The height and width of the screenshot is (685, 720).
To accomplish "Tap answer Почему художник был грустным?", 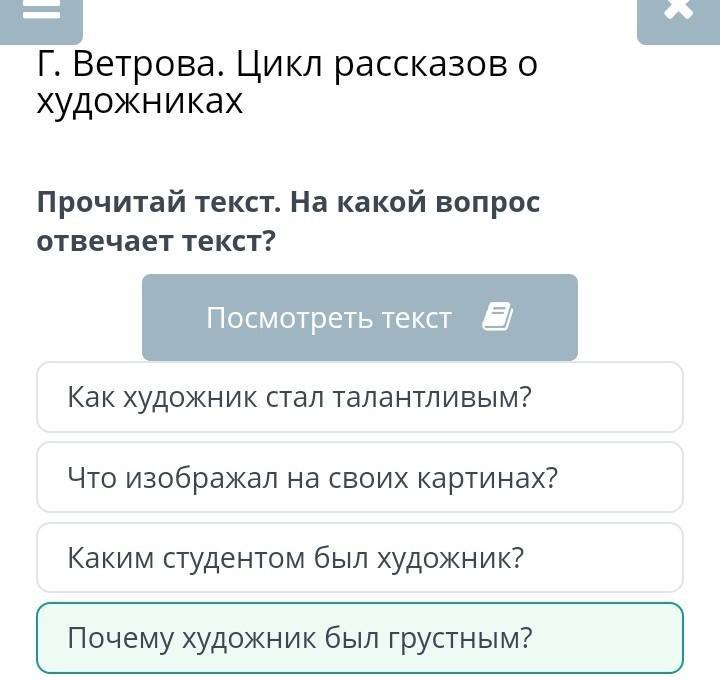I will tap(359, 638).
